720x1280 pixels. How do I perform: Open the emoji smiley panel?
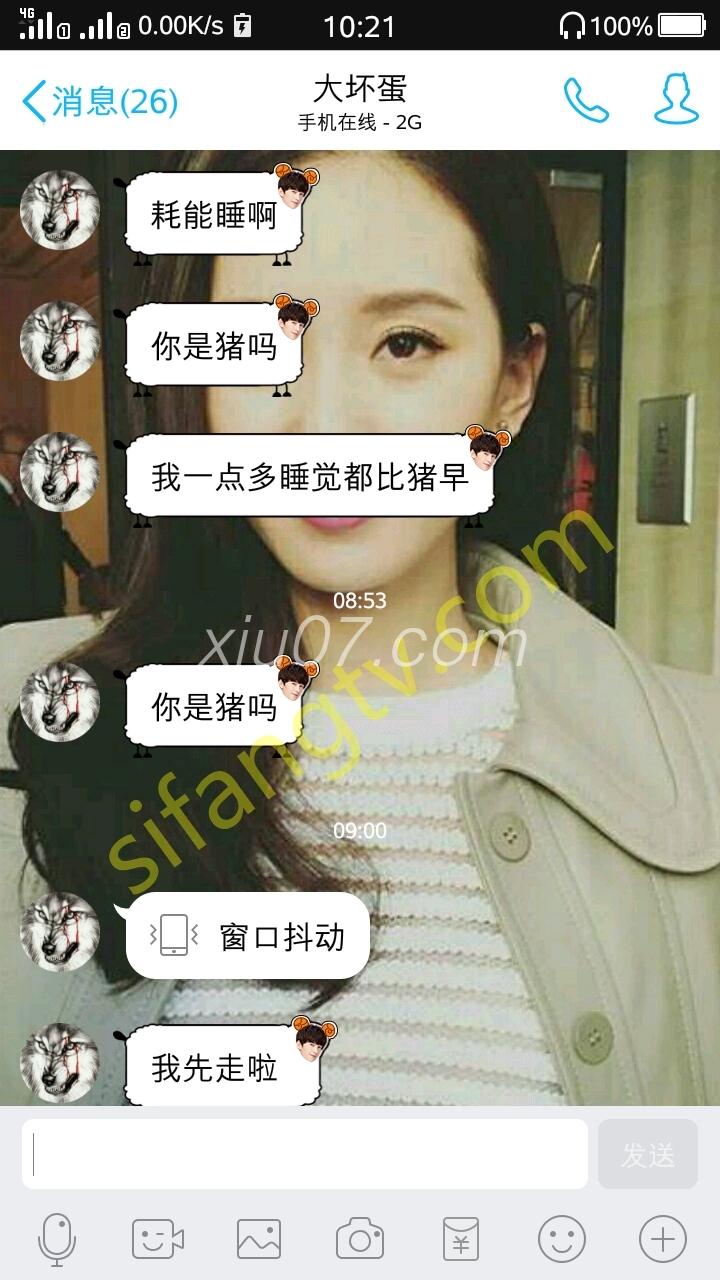562,1240
